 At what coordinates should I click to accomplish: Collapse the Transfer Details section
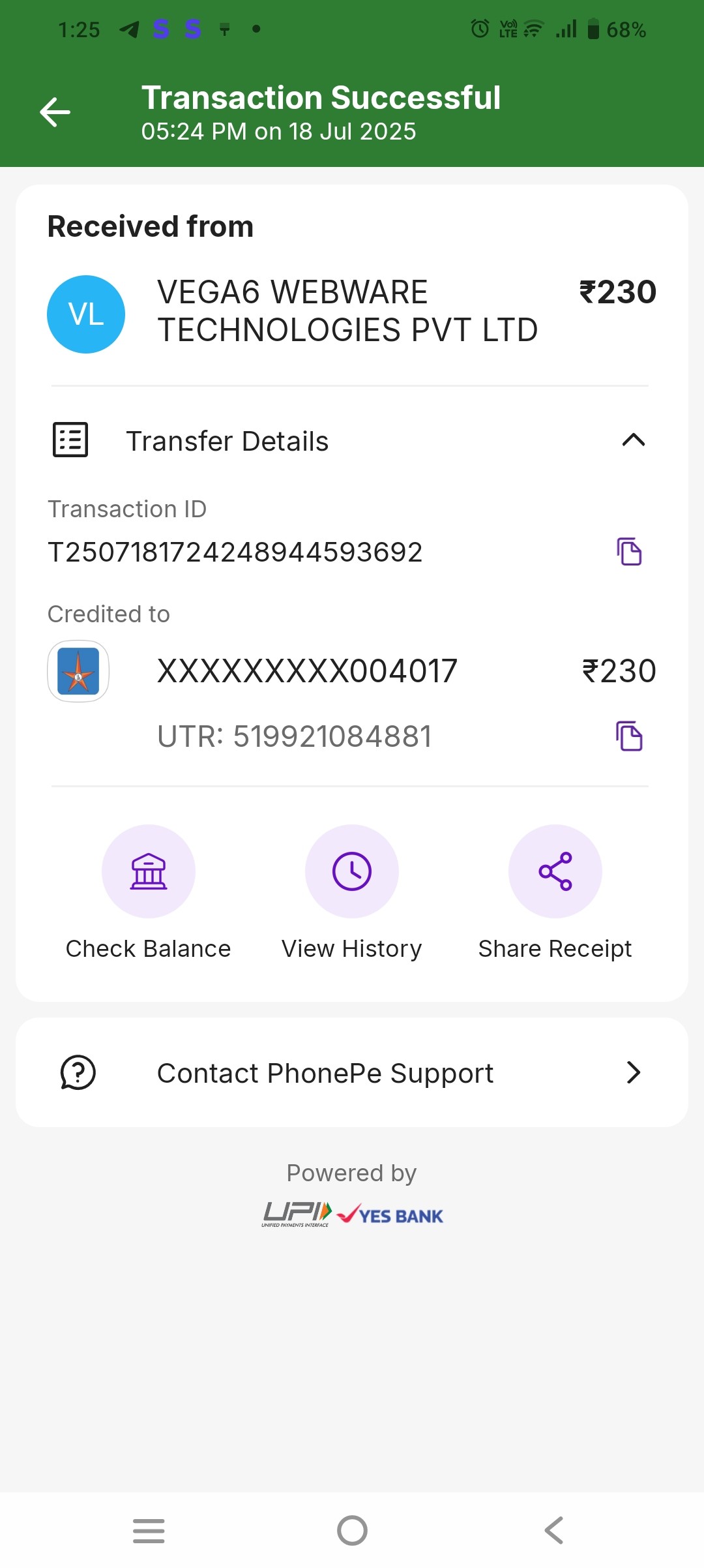coord(633,440)
